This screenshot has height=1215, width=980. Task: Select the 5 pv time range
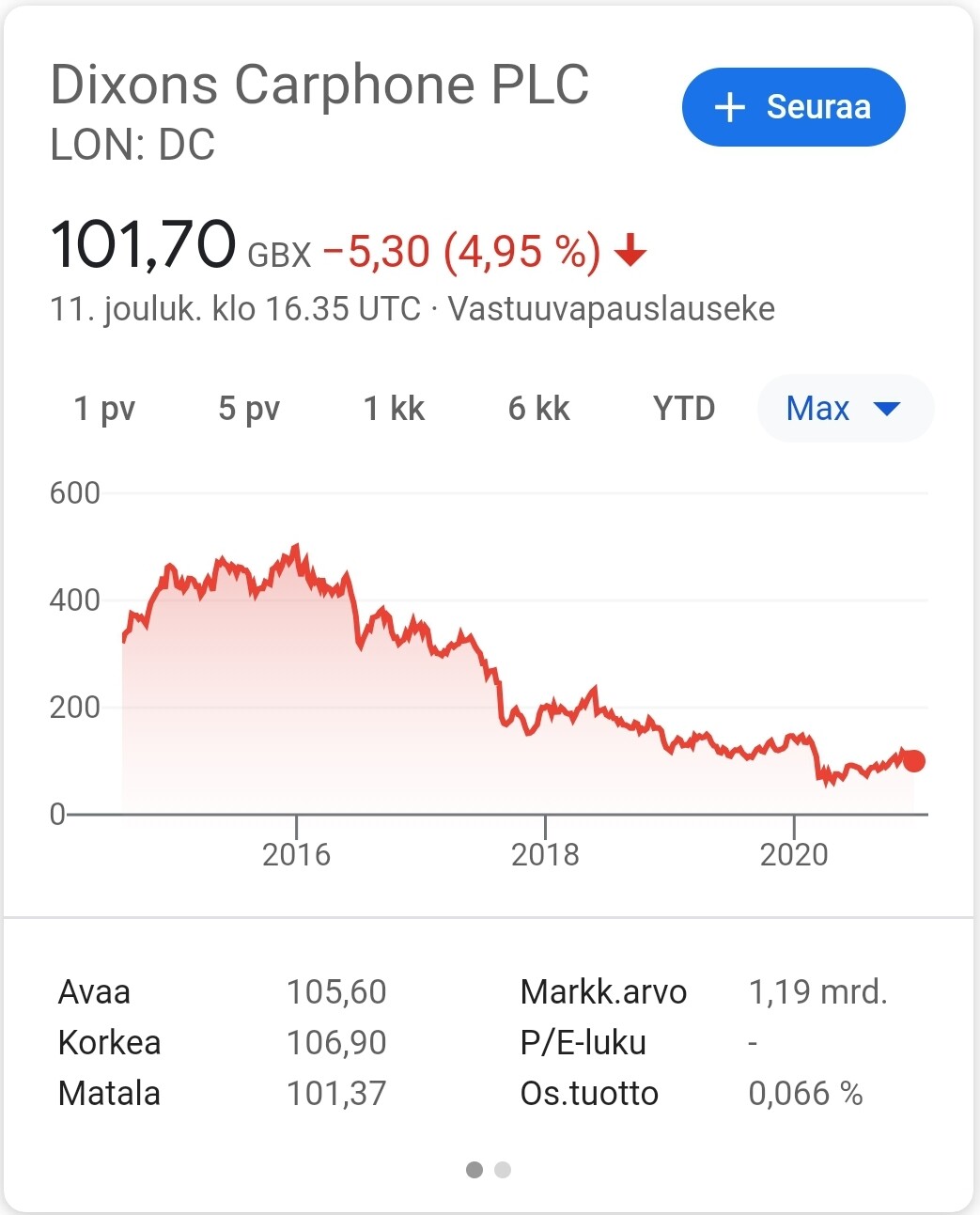(x=249, y=409)
